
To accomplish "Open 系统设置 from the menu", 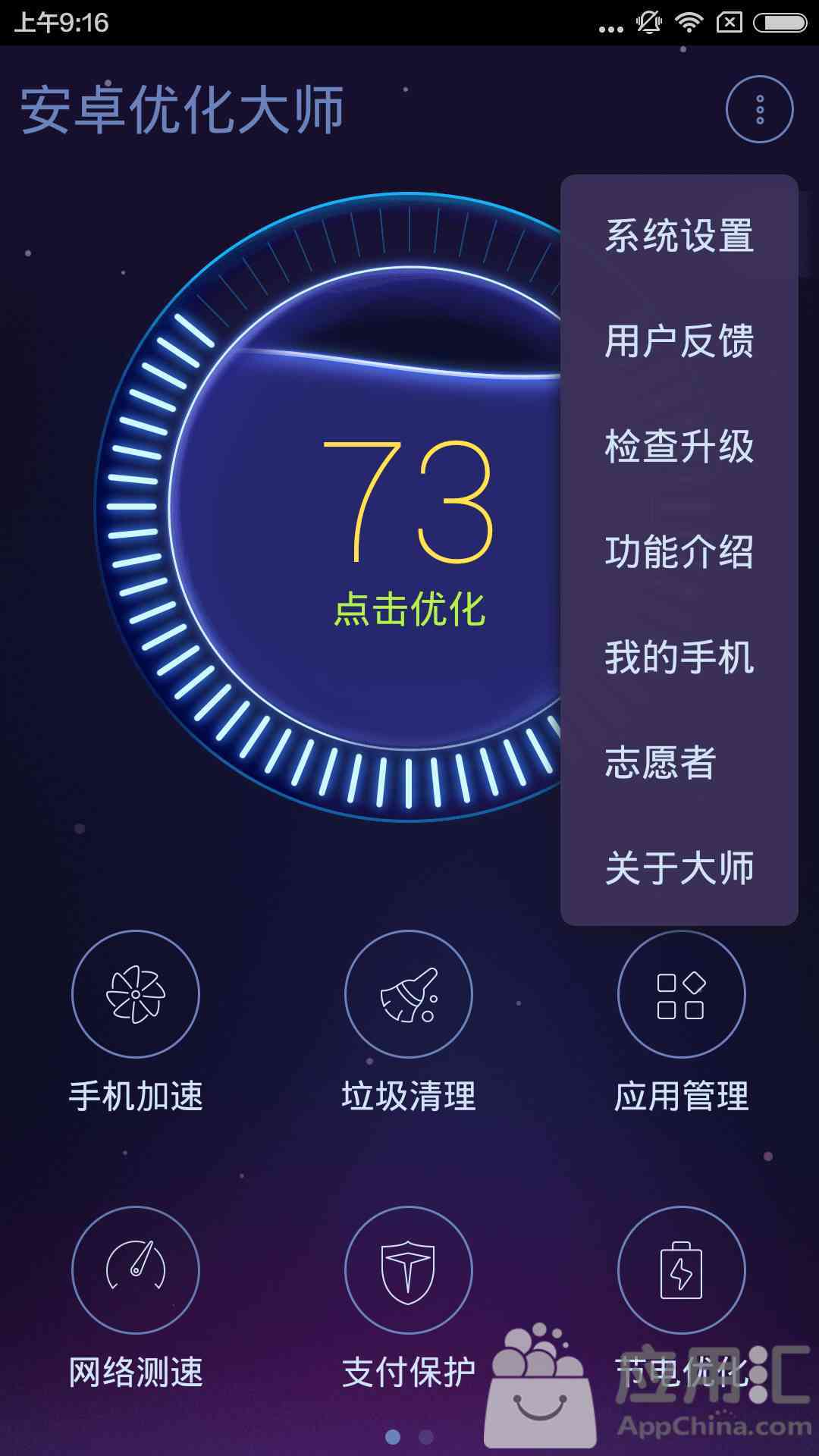I will (x=679, y=235).
